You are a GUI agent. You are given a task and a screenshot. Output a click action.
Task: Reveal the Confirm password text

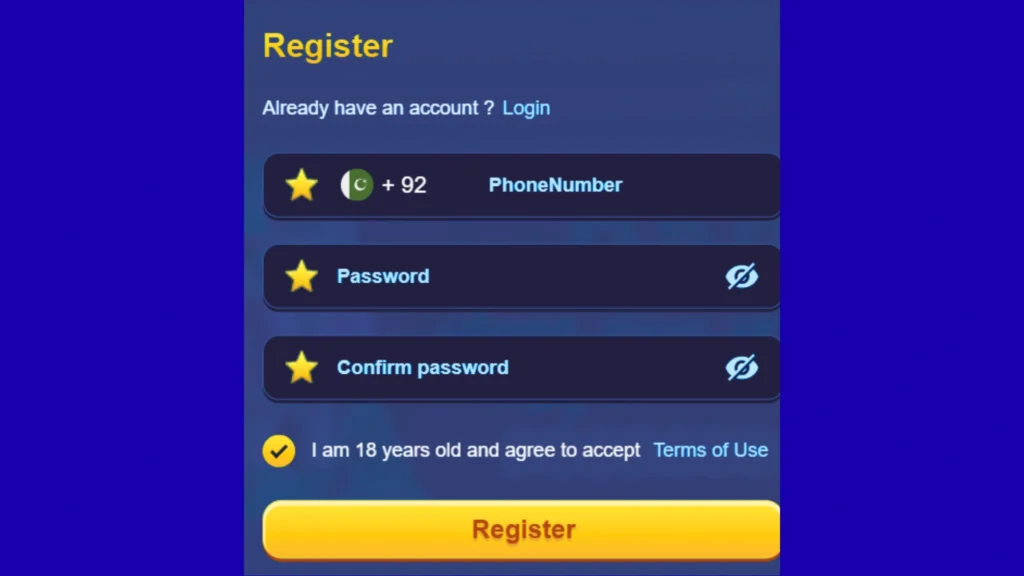[741, 367]
